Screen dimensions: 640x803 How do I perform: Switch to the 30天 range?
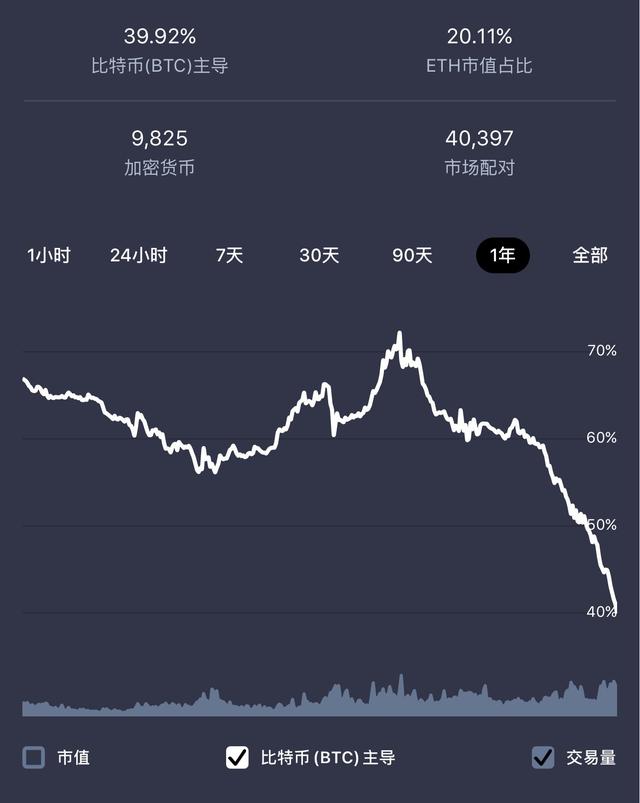(319, 256)
